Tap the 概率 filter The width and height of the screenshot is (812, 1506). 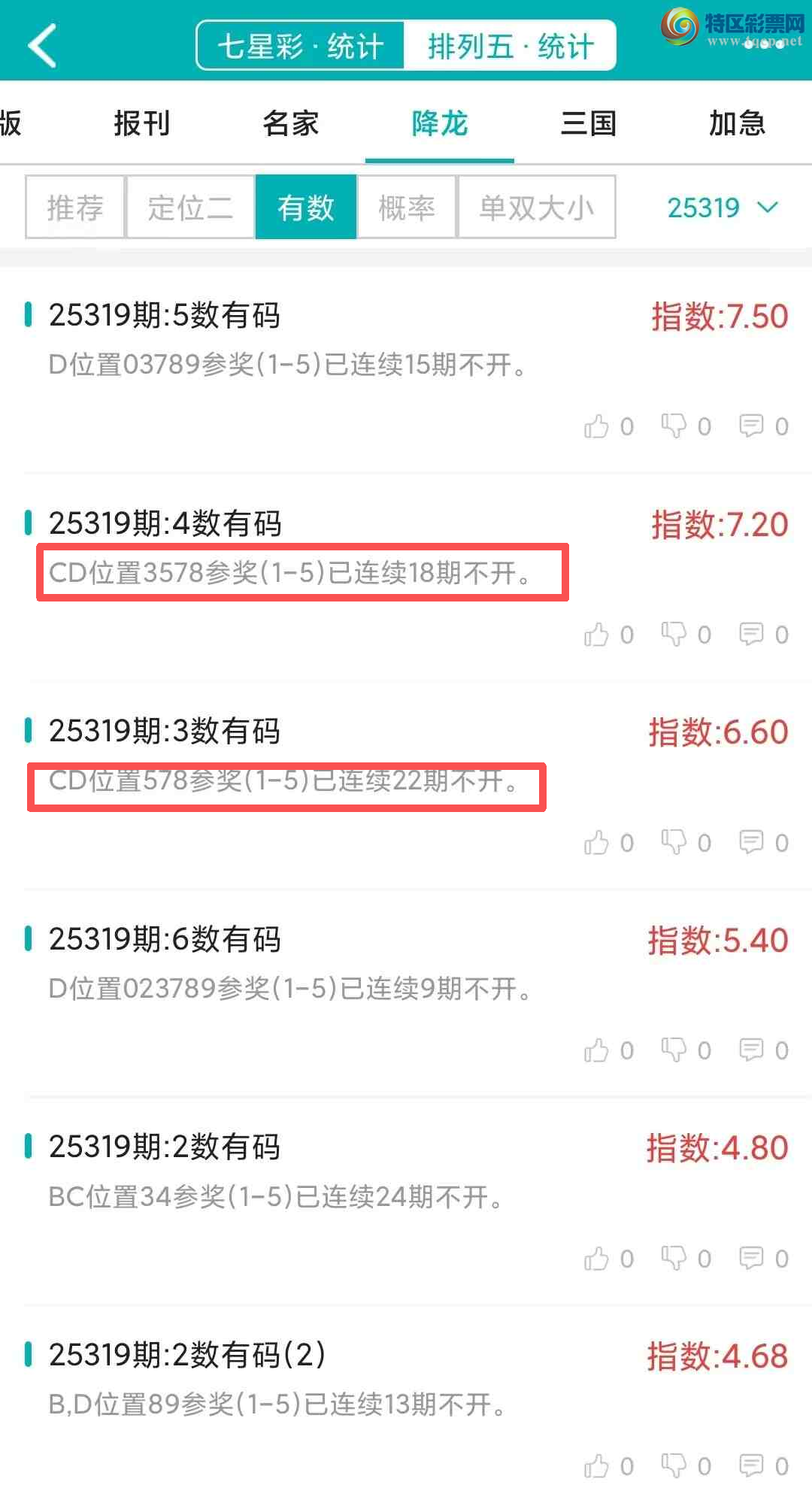point(407,208)
